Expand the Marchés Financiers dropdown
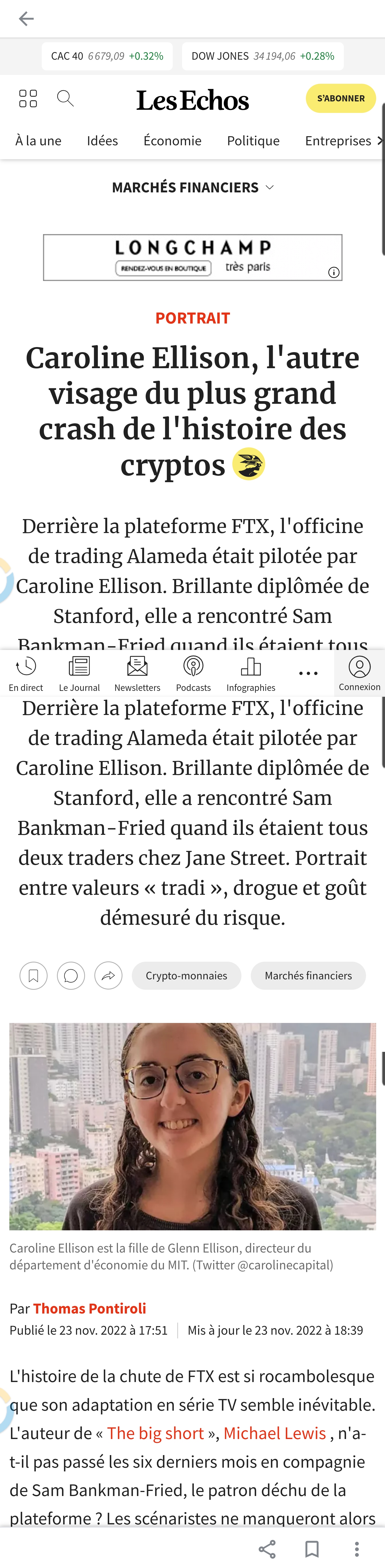The image size is (385, 1568). 192,188
